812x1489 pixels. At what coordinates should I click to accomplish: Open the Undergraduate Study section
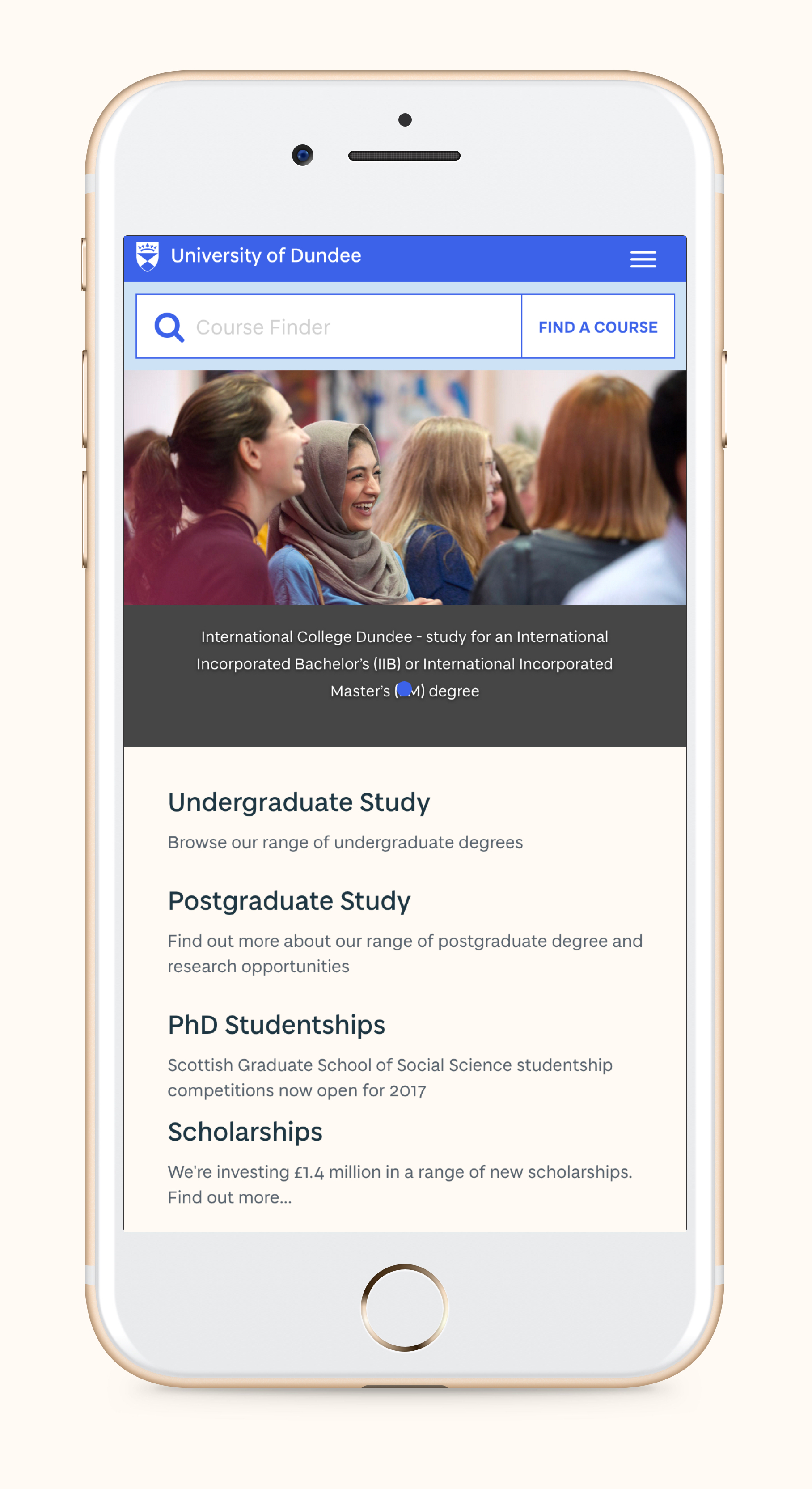(299, 802)
